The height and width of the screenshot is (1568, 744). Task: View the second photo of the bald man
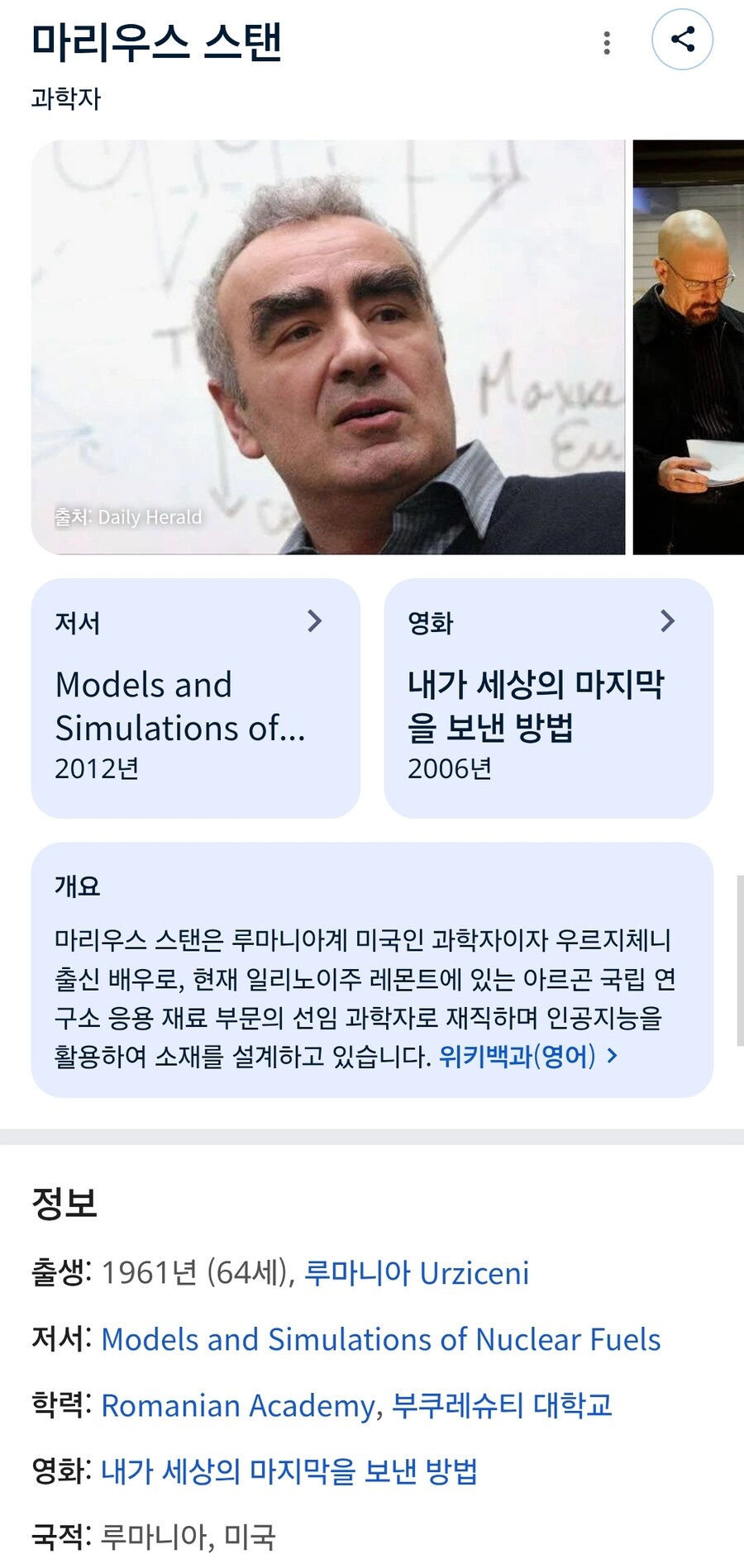(688, 347)
